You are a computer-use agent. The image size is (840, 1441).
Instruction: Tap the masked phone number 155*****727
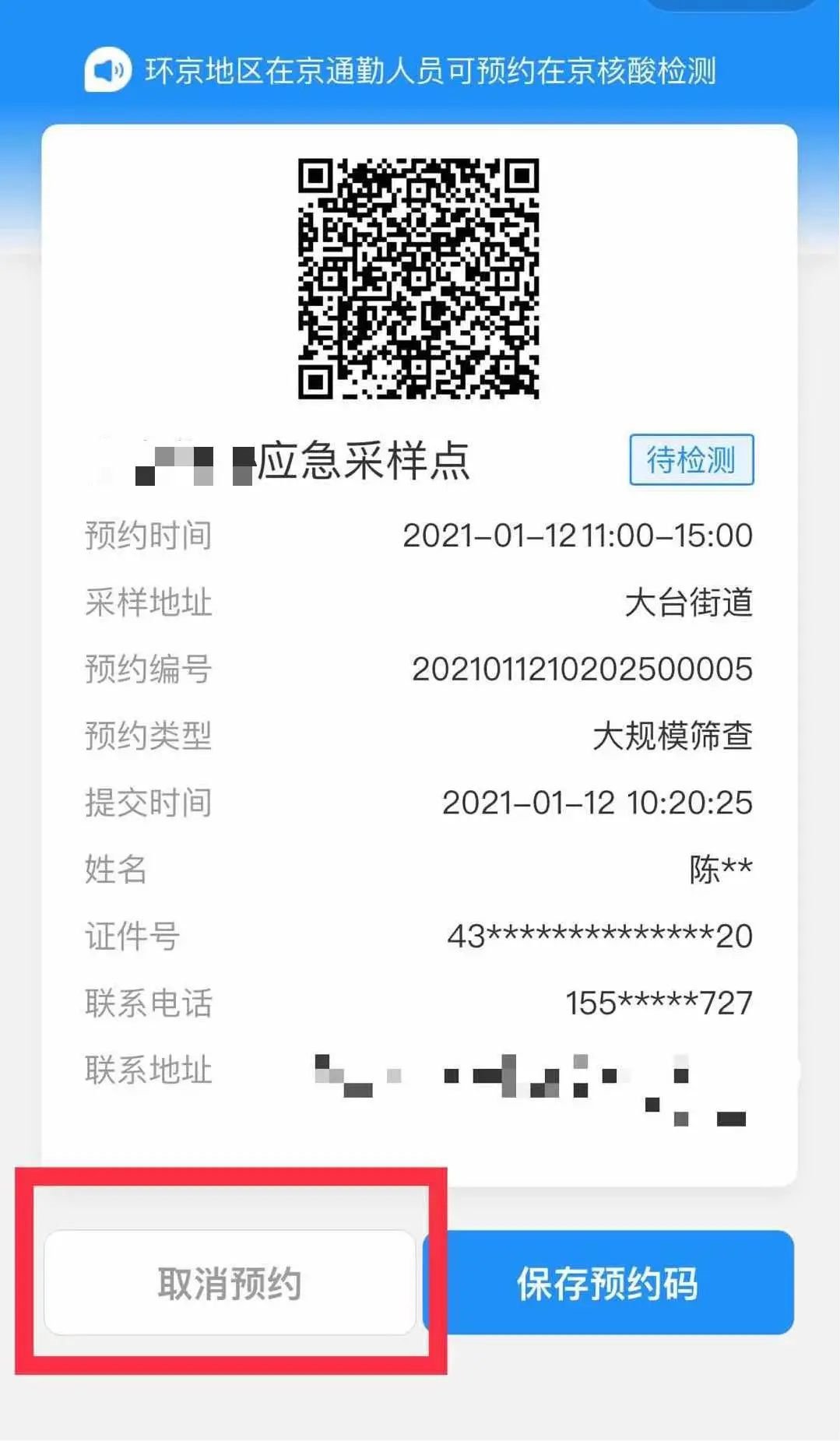click(x=658, y=1004)
